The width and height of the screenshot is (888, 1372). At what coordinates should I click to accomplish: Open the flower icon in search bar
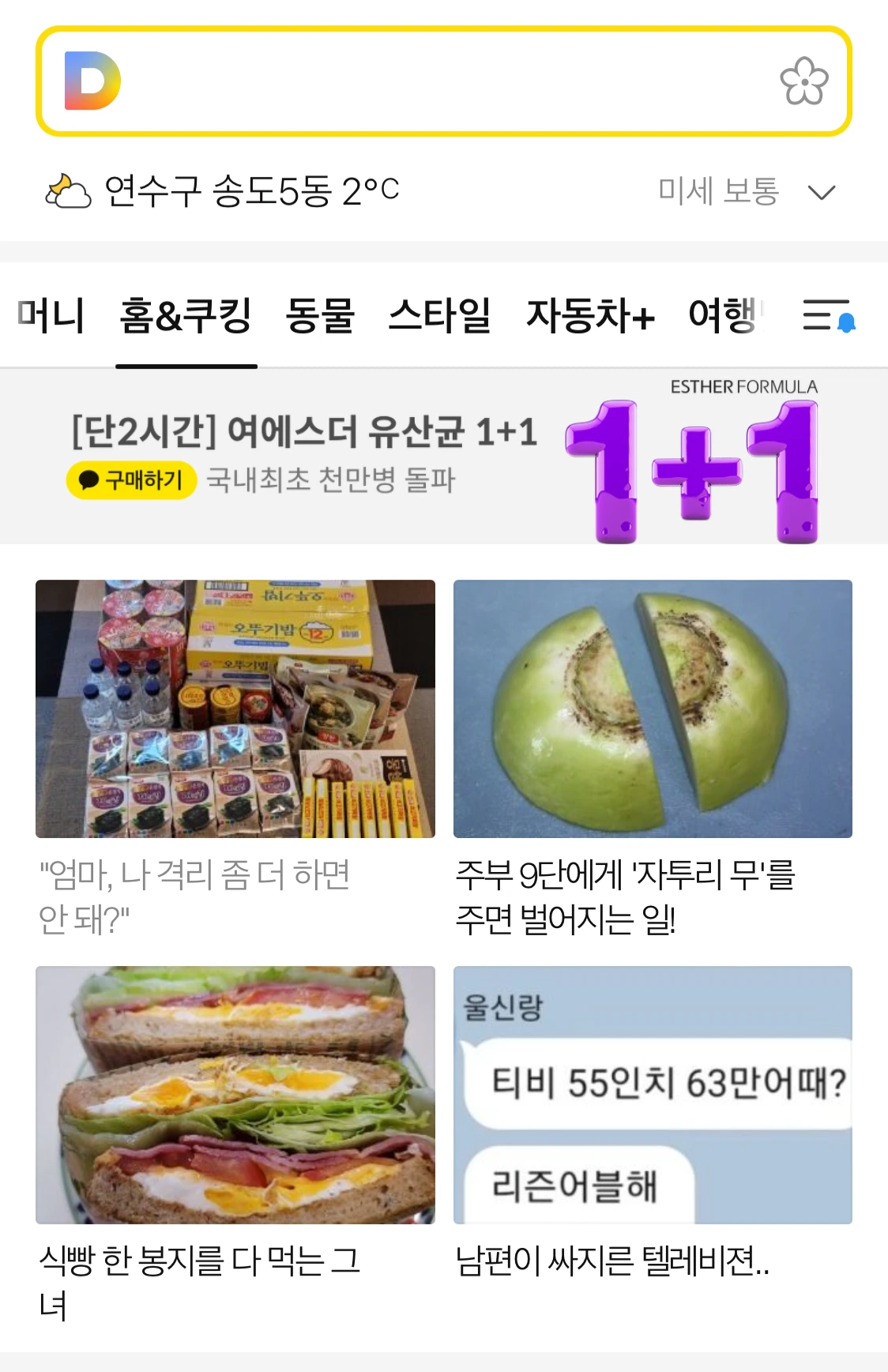click(803, 81)
